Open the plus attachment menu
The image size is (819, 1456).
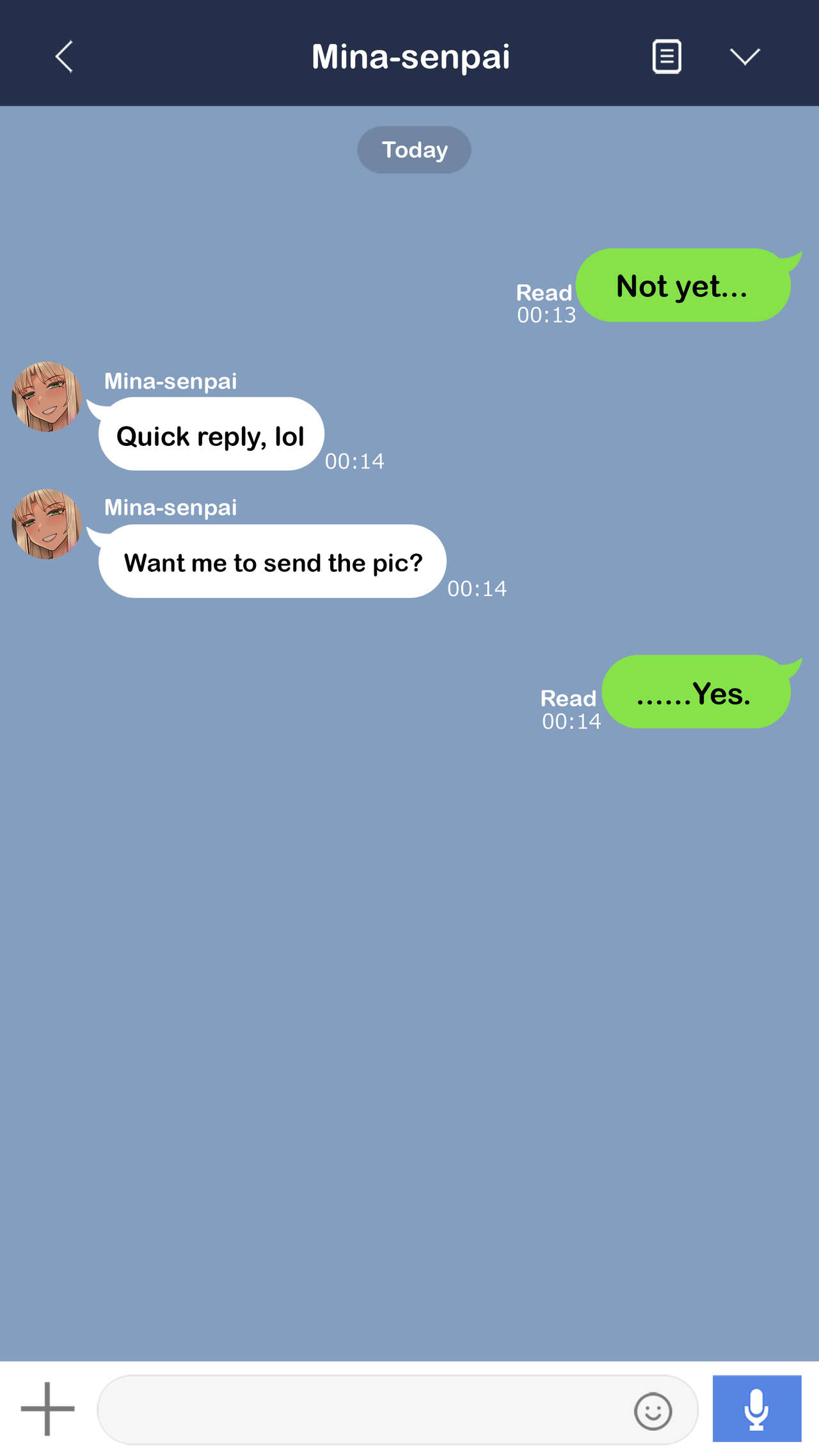(47, 1409)
